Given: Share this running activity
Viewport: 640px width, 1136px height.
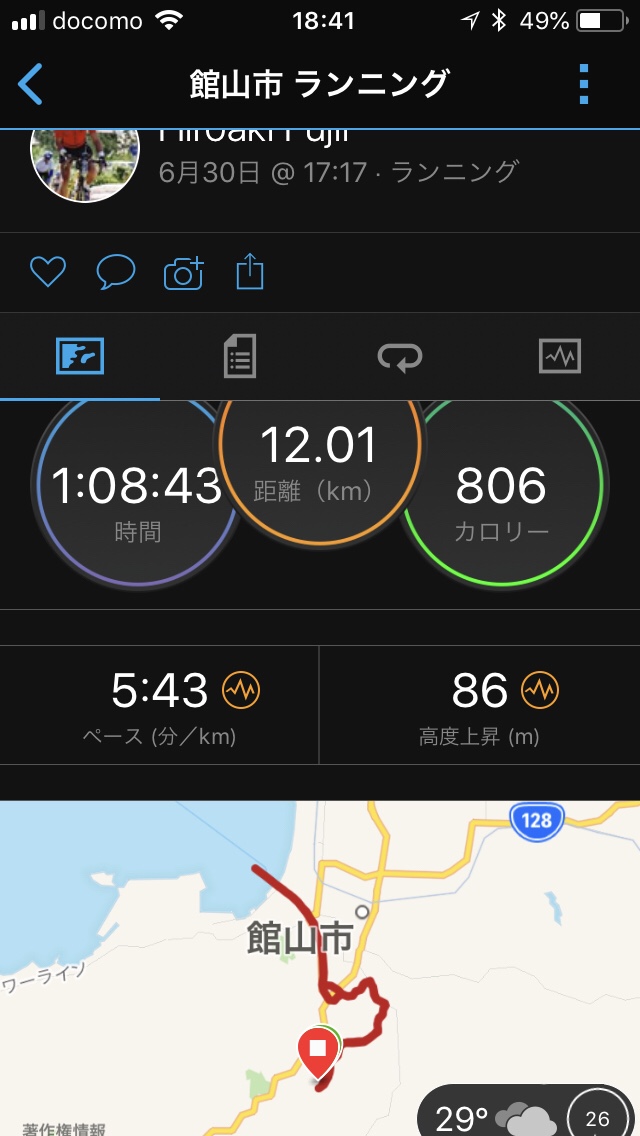Looking at the screenshot, I should (x=250, y=272).
